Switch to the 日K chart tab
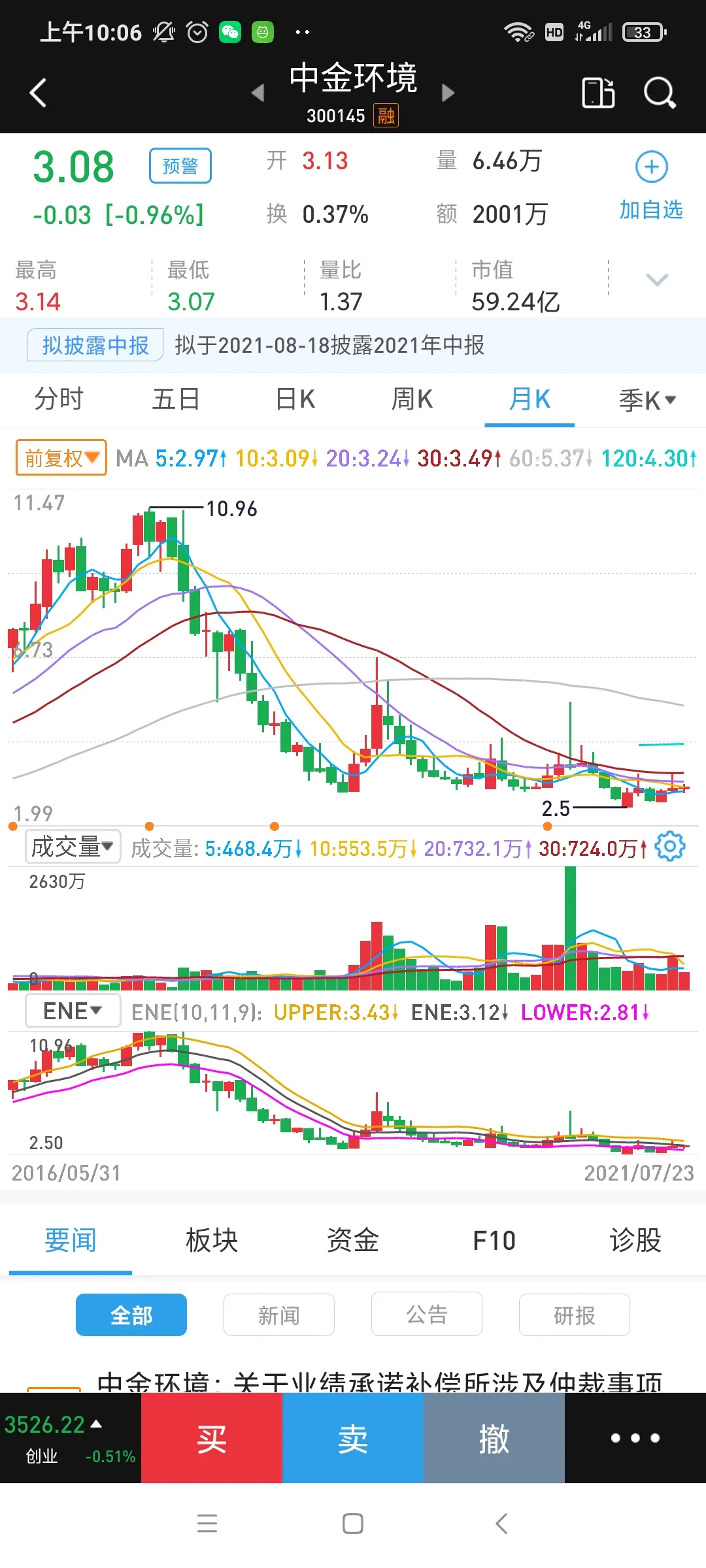706x1568 pixels. click(295, 399)
